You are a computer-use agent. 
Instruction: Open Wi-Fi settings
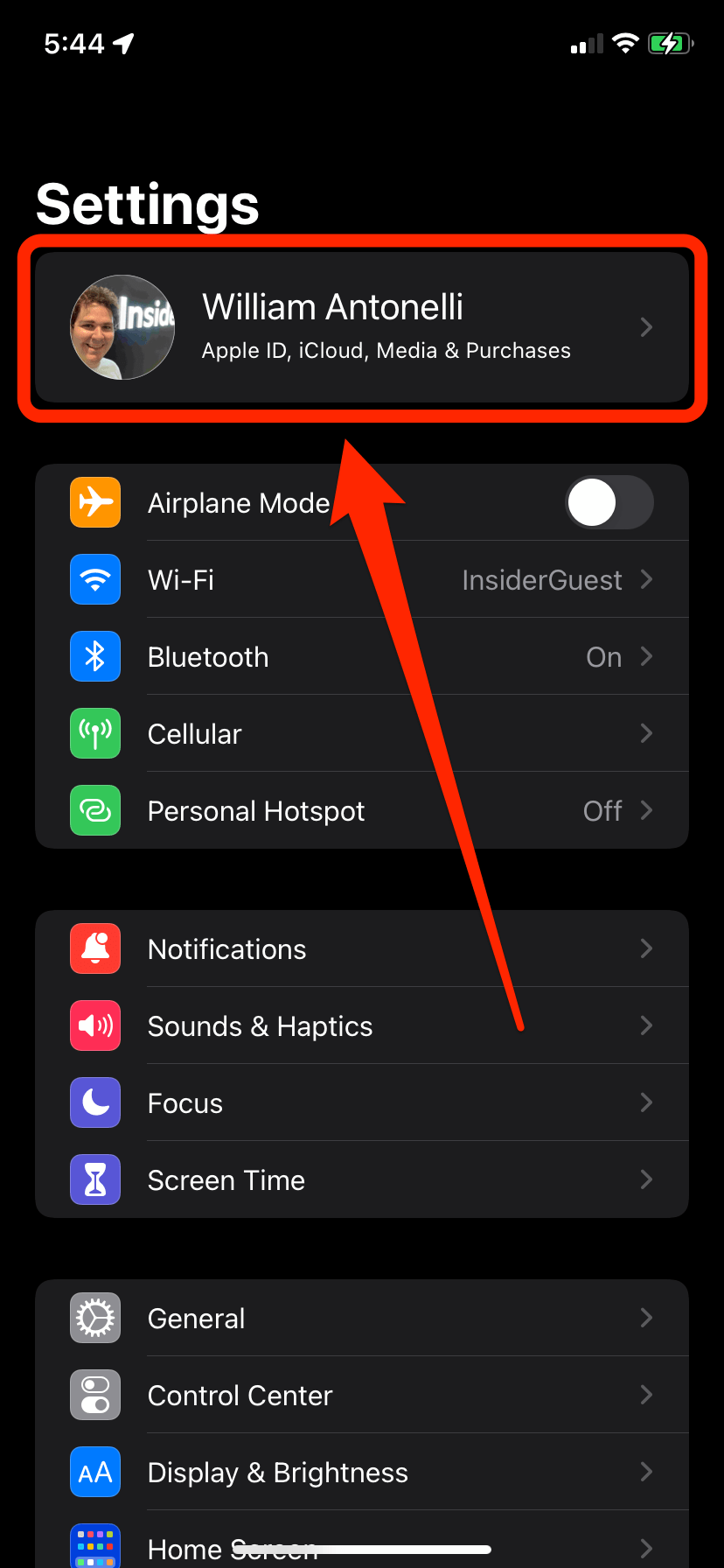coord(362,580)
